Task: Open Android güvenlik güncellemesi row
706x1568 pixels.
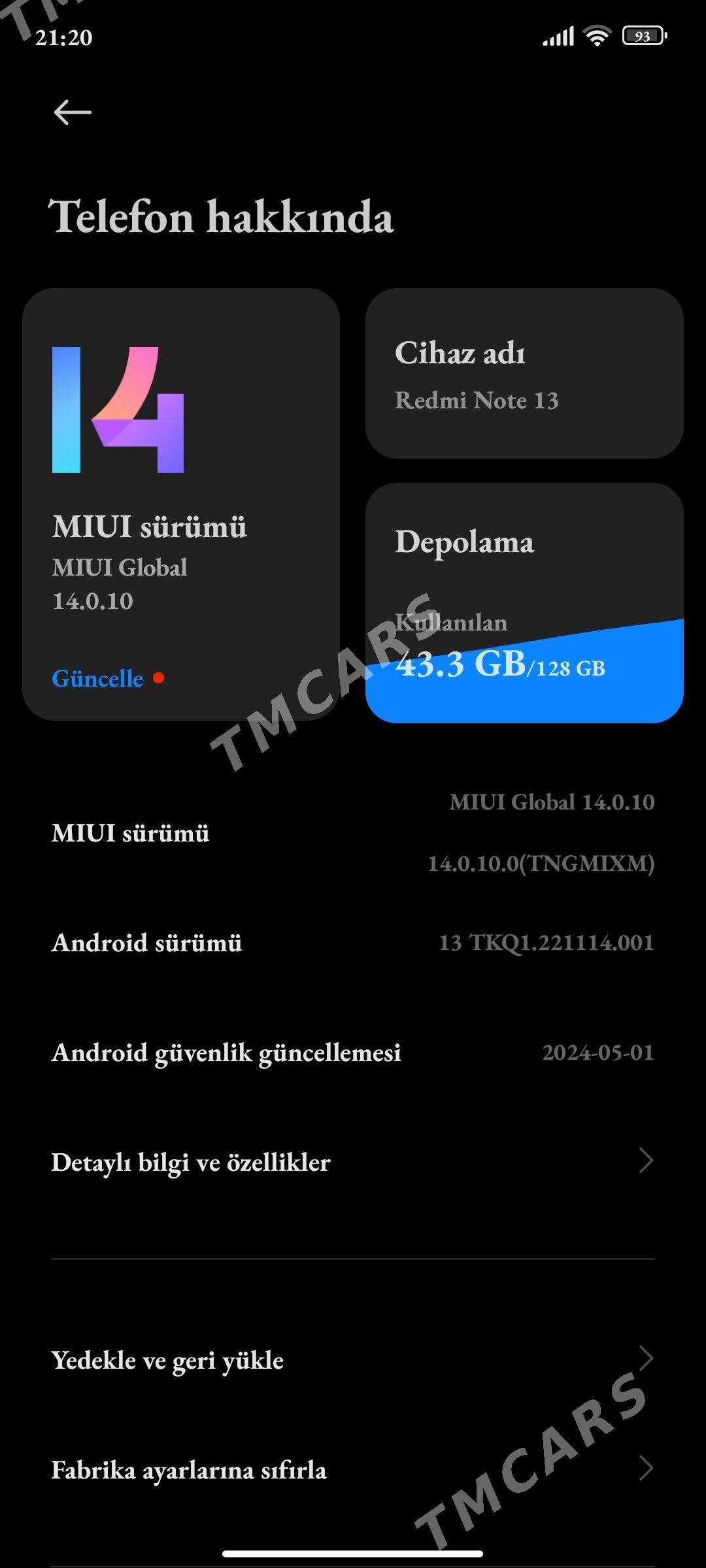Action: point(353,1053)
